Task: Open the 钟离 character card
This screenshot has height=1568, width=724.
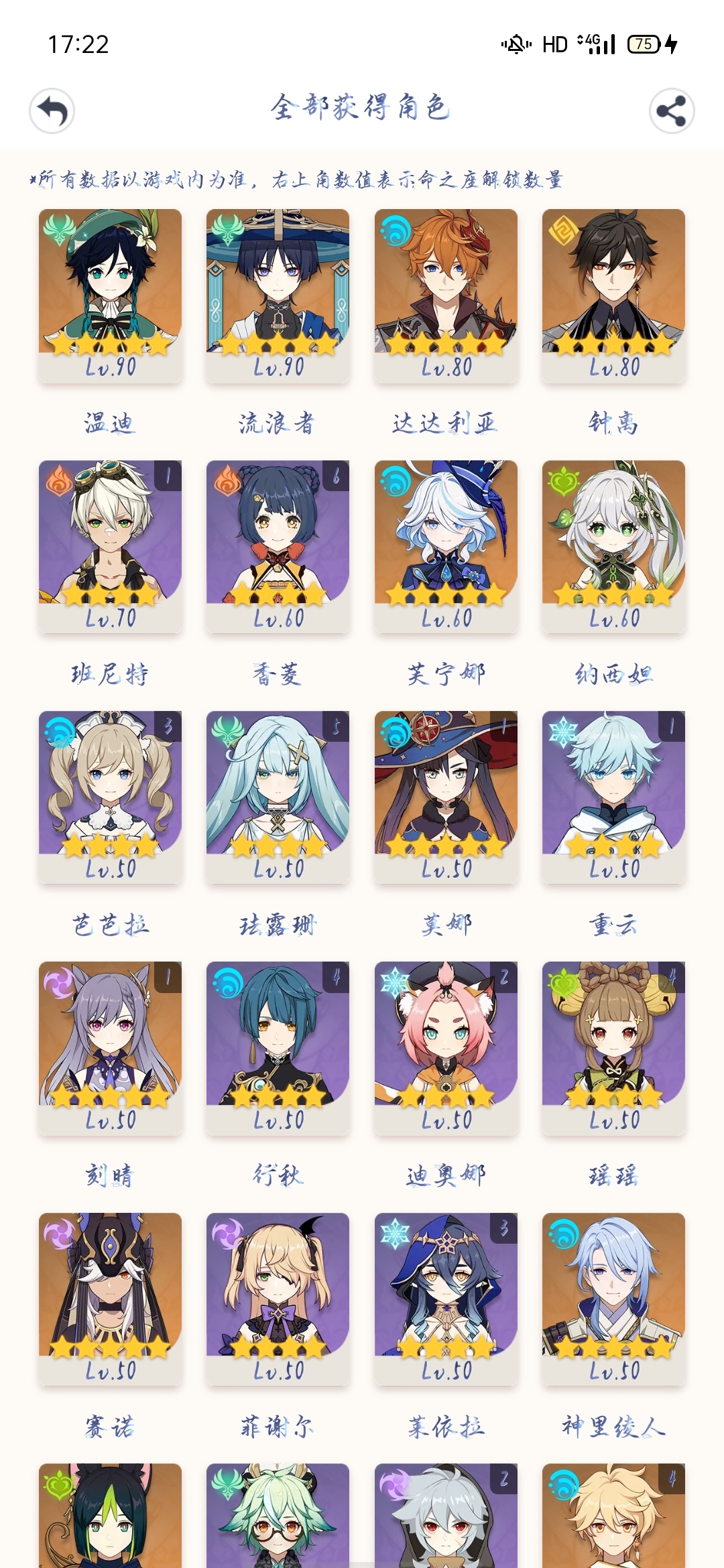Action: [x=613, y=296]
